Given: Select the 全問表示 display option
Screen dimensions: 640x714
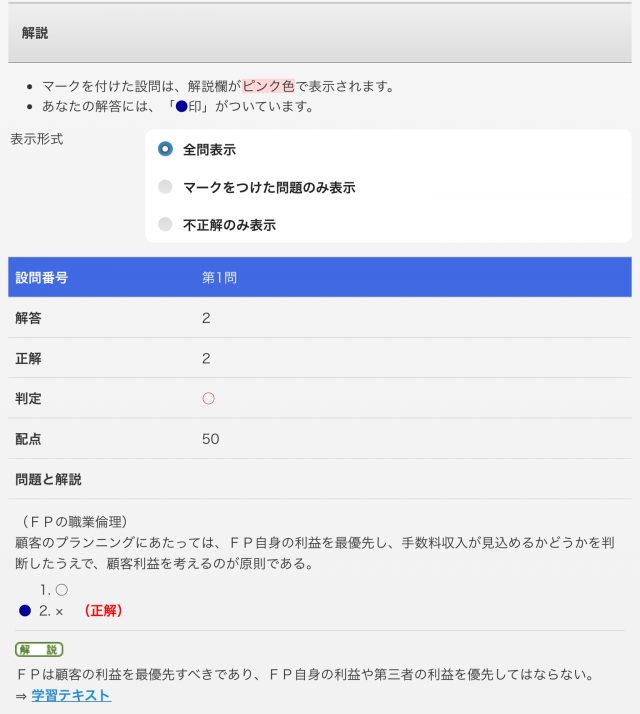Looking at the screenshot, I should click(x=166, y=149).
